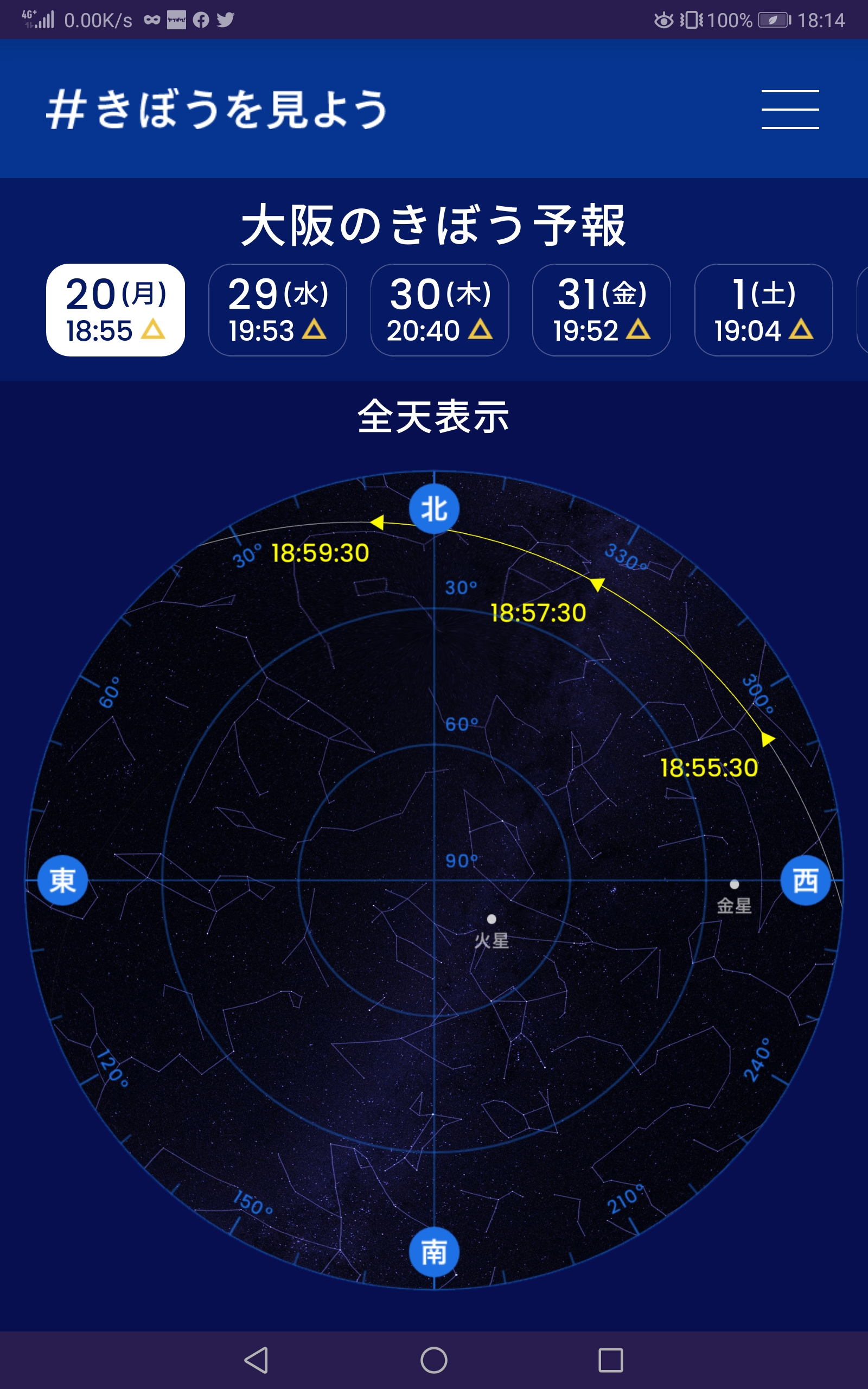
Task: Switch to the 30(木) 20:40 forecast
Action: pyautogui.click(x=440, y=310)
